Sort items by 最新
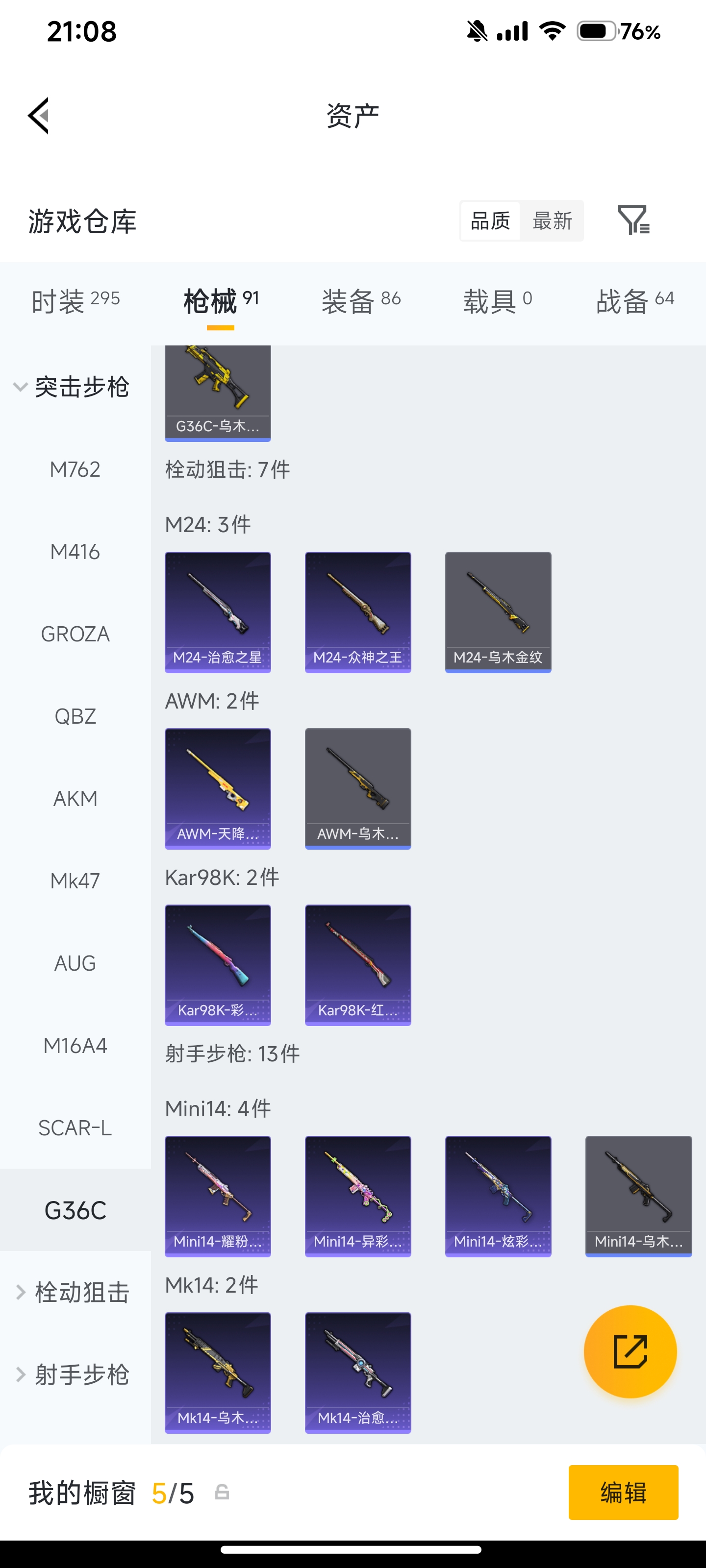Screen dimensions: 706x1568 [x=552, y=221]
